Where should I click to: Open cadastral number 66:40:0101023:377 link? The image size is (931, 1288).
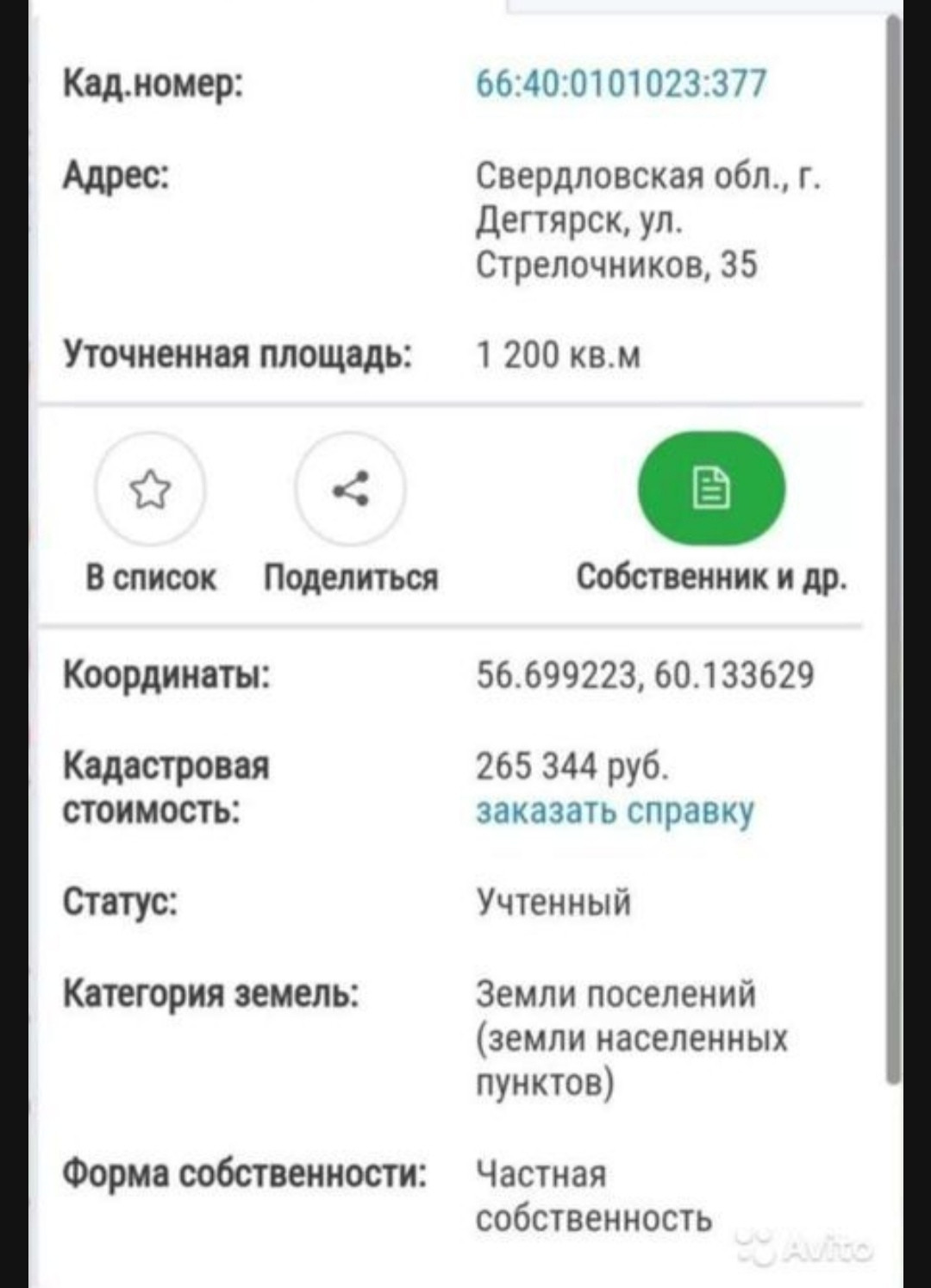[x=621, y=84]
